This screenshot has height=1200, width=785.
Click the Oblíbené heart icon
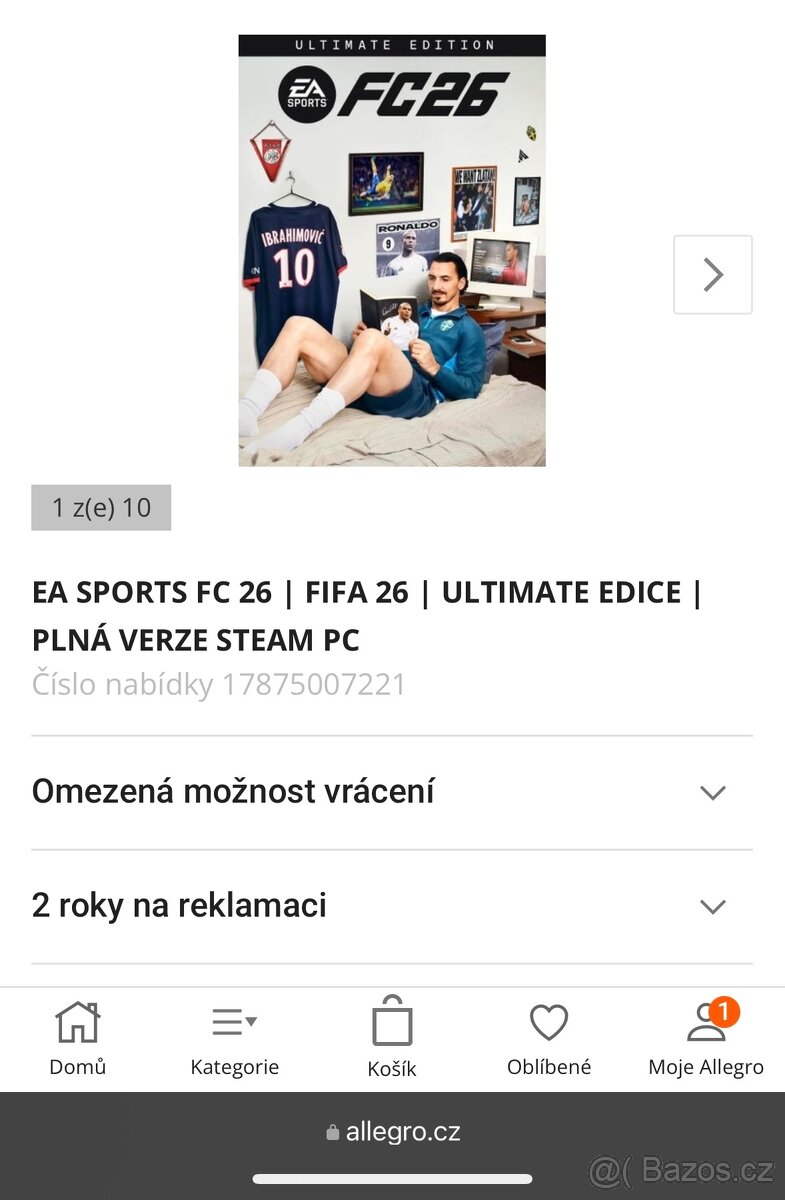[x=548, y=1021]
